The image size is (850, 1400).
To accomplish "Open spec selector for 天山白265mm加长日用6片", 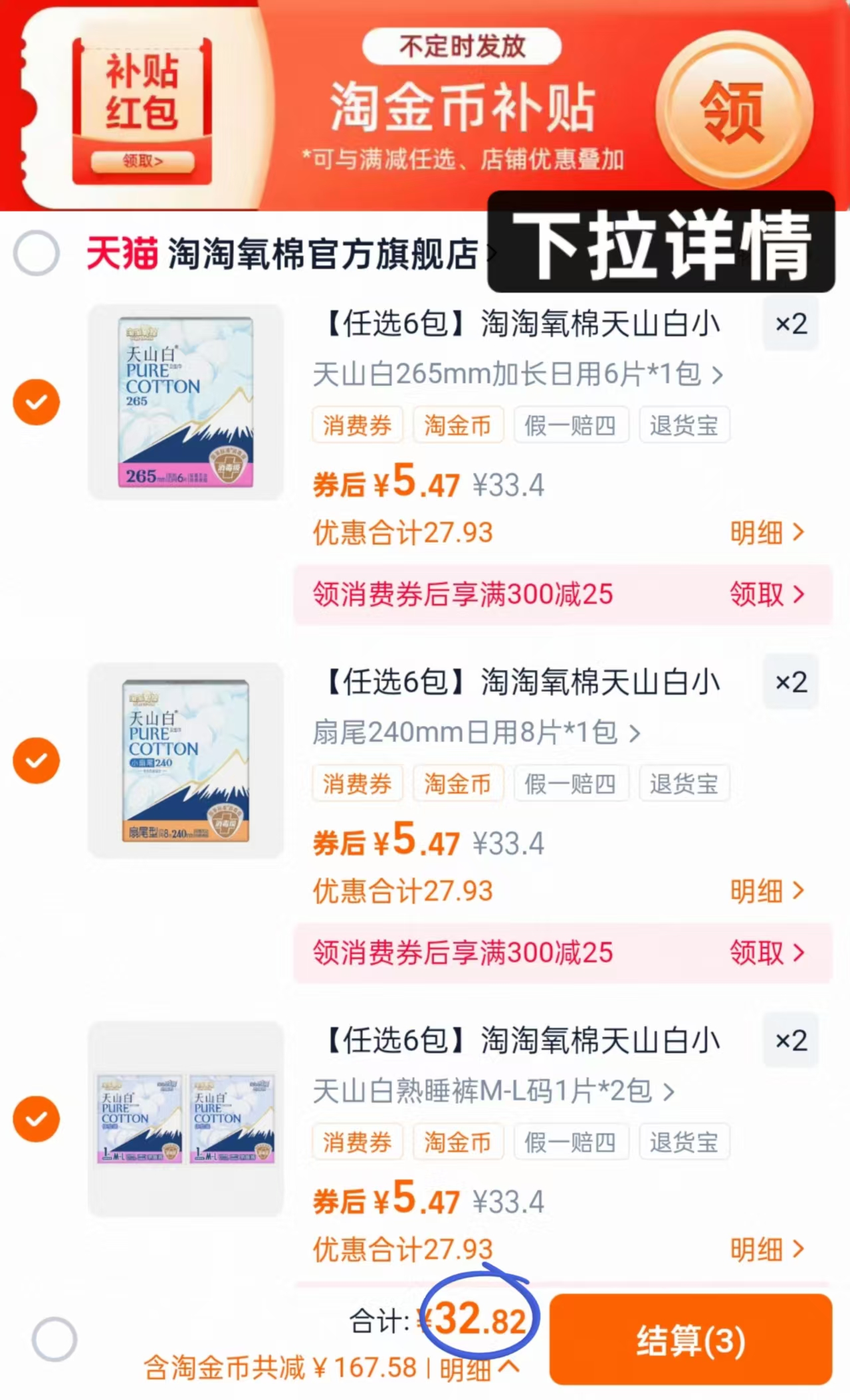I will pos(512,376).
